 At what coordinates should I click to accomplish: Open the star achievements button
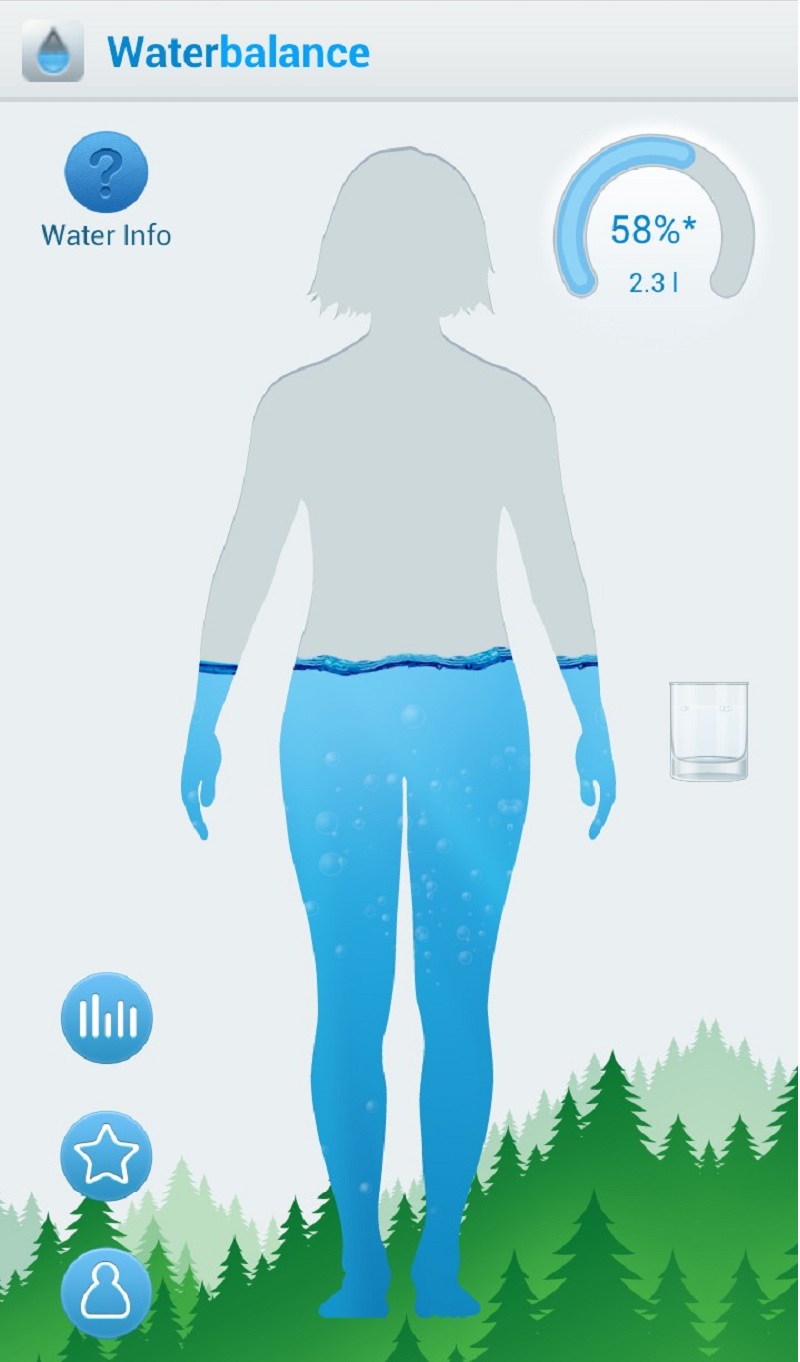[106, 1156]
